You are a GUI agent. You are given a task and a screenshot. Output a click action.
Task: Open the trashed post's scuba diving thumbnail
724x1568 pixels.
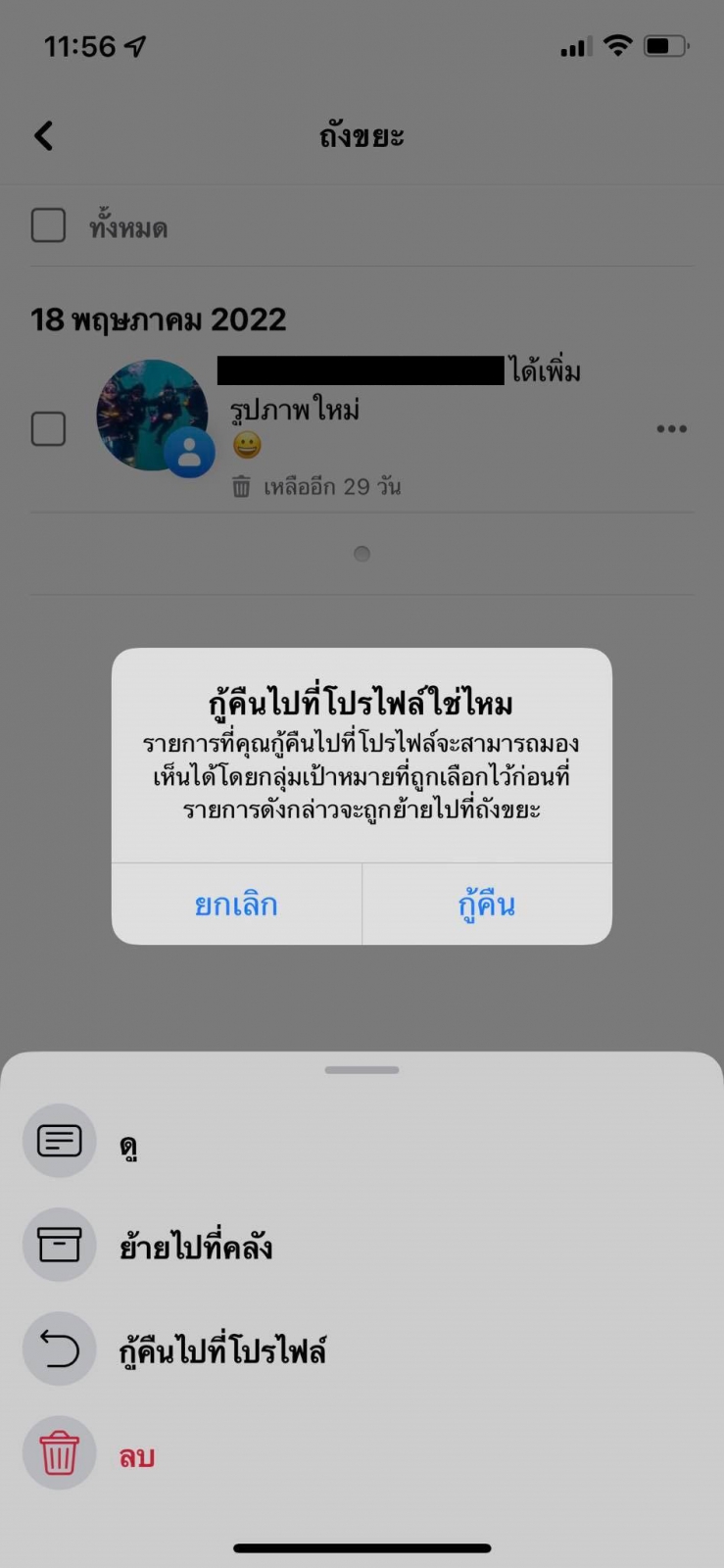[152, 416]
